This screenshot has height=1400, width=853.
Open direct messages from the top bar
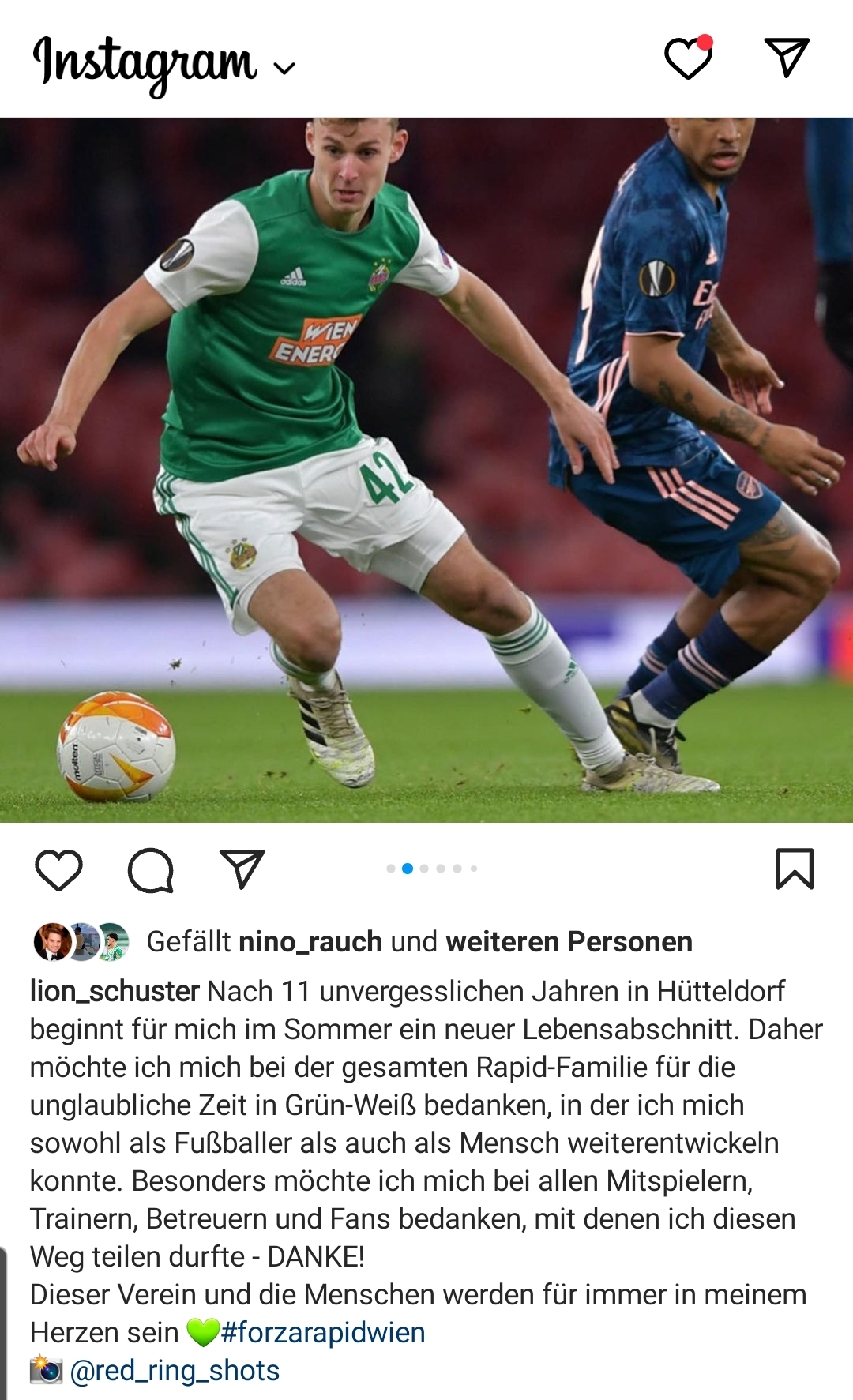[x=787, y=58]
